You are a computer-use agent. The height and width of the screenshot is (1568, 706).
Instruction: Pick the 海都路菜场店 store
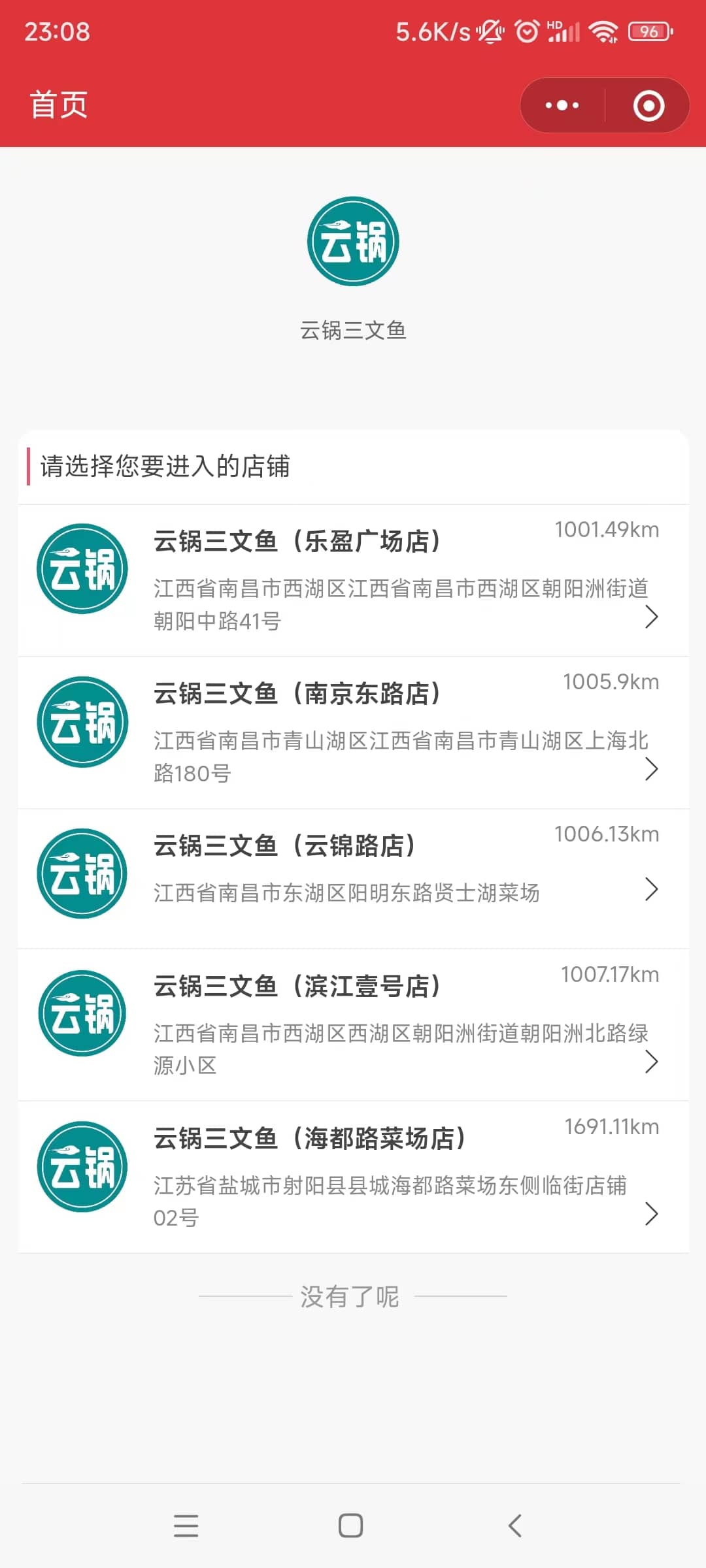(353, 1177)
